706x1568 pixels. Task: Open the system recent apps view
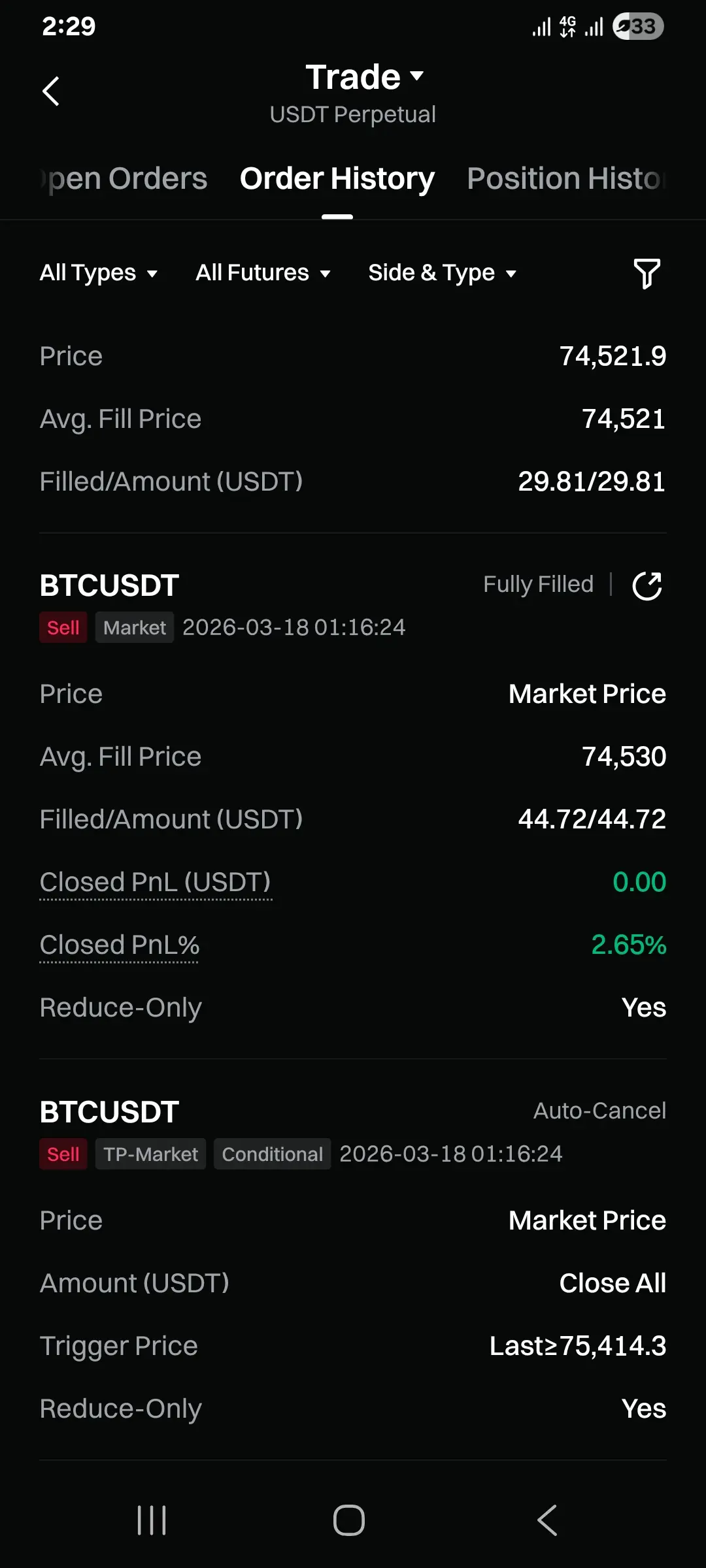pyautogui.click(x=152, y=1520)
